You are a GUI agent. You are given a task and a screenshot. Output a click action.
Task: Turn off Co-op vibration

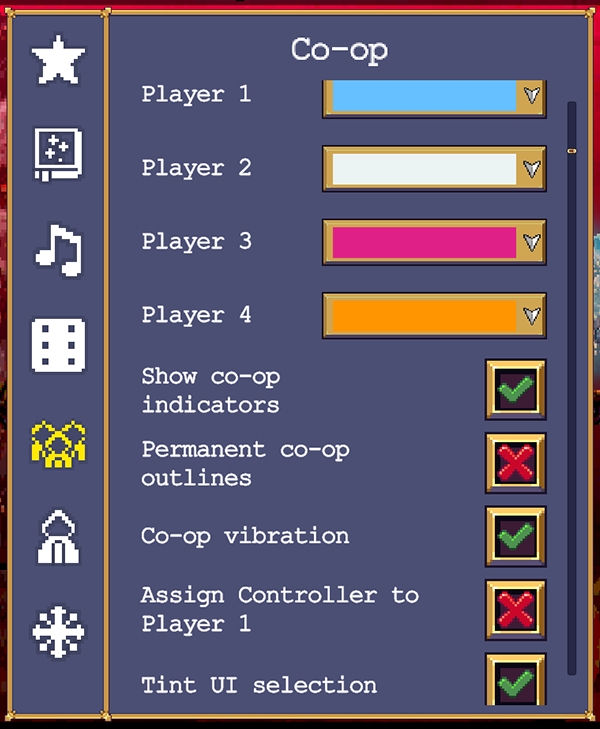tap(516, 536)
